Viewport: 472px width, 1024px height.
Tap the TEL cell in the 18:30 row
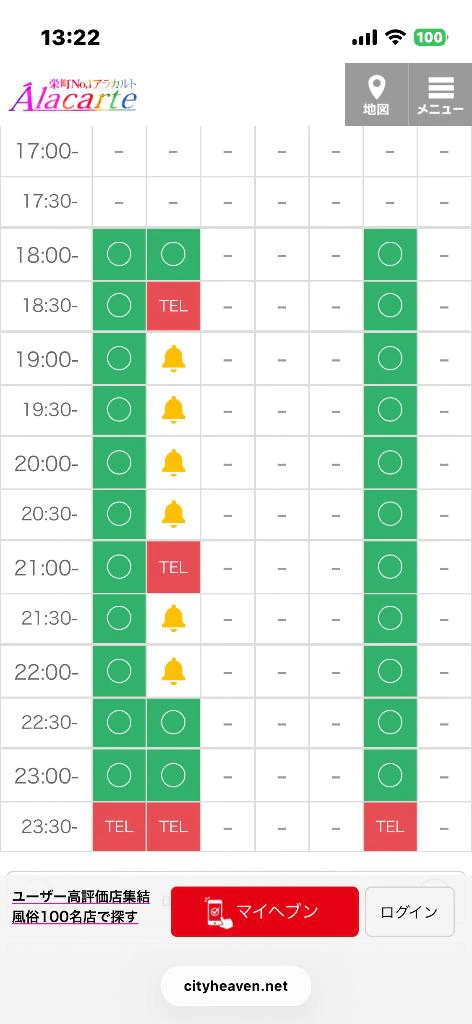[173, 306]
